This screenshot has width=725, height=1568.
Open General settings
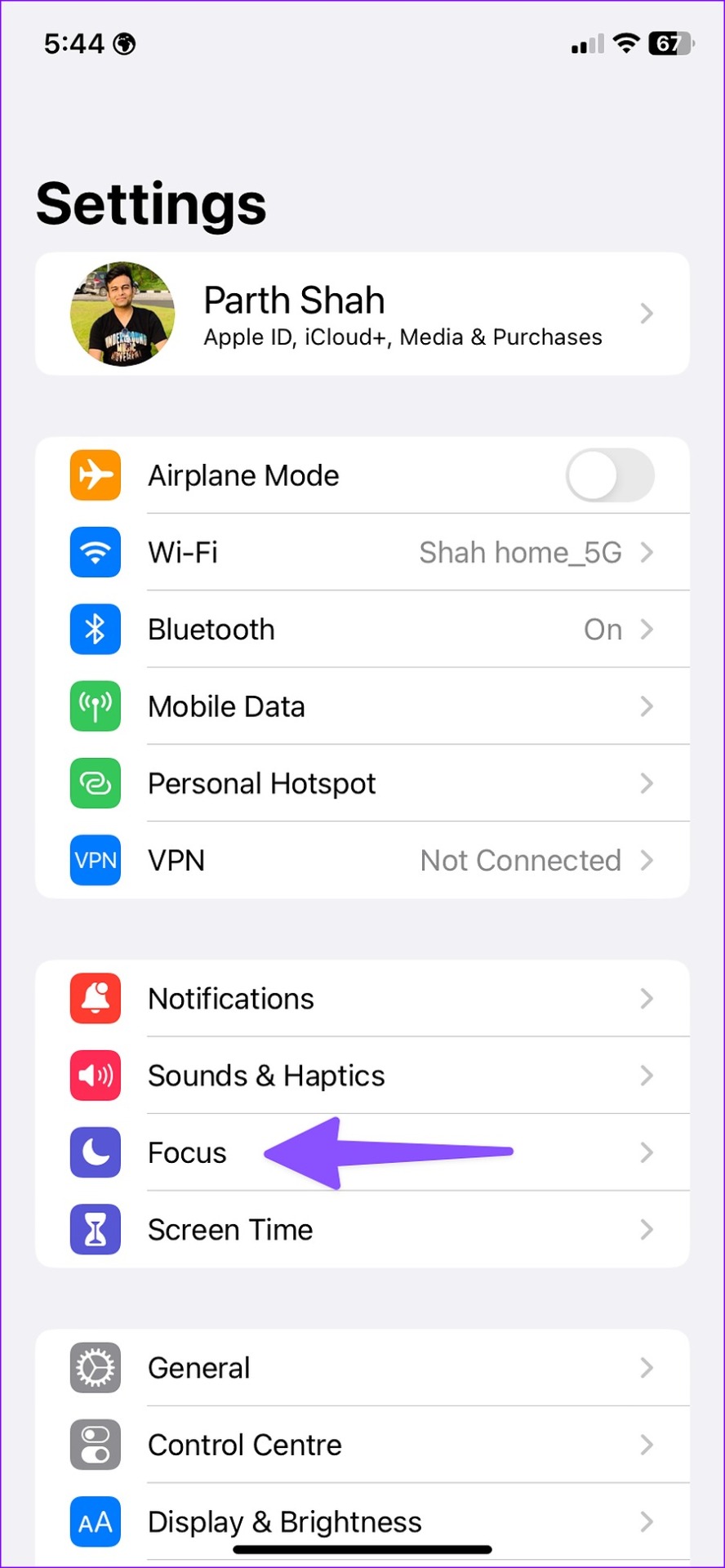362,1368
